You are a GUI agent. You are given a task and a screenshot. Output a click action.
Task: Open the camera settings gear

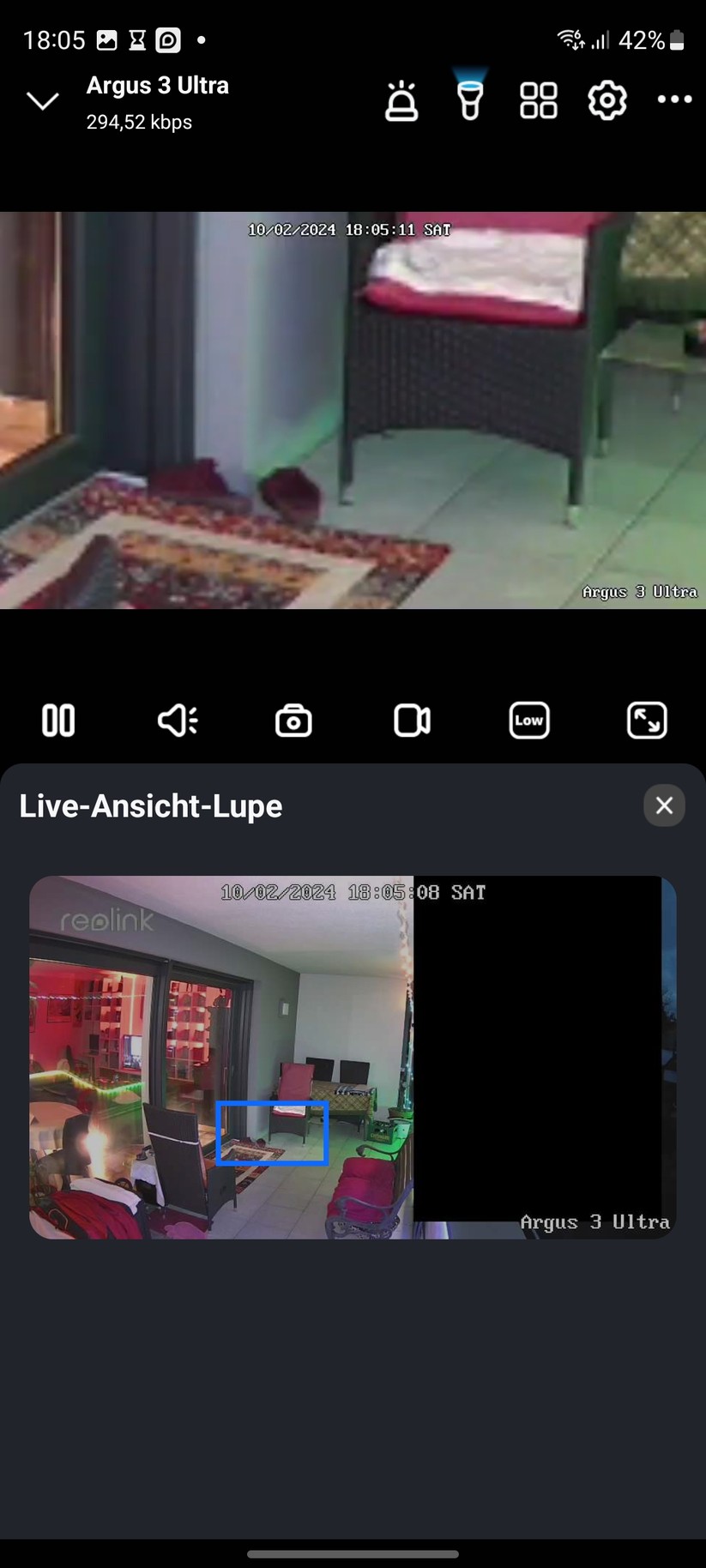(606, 100)
